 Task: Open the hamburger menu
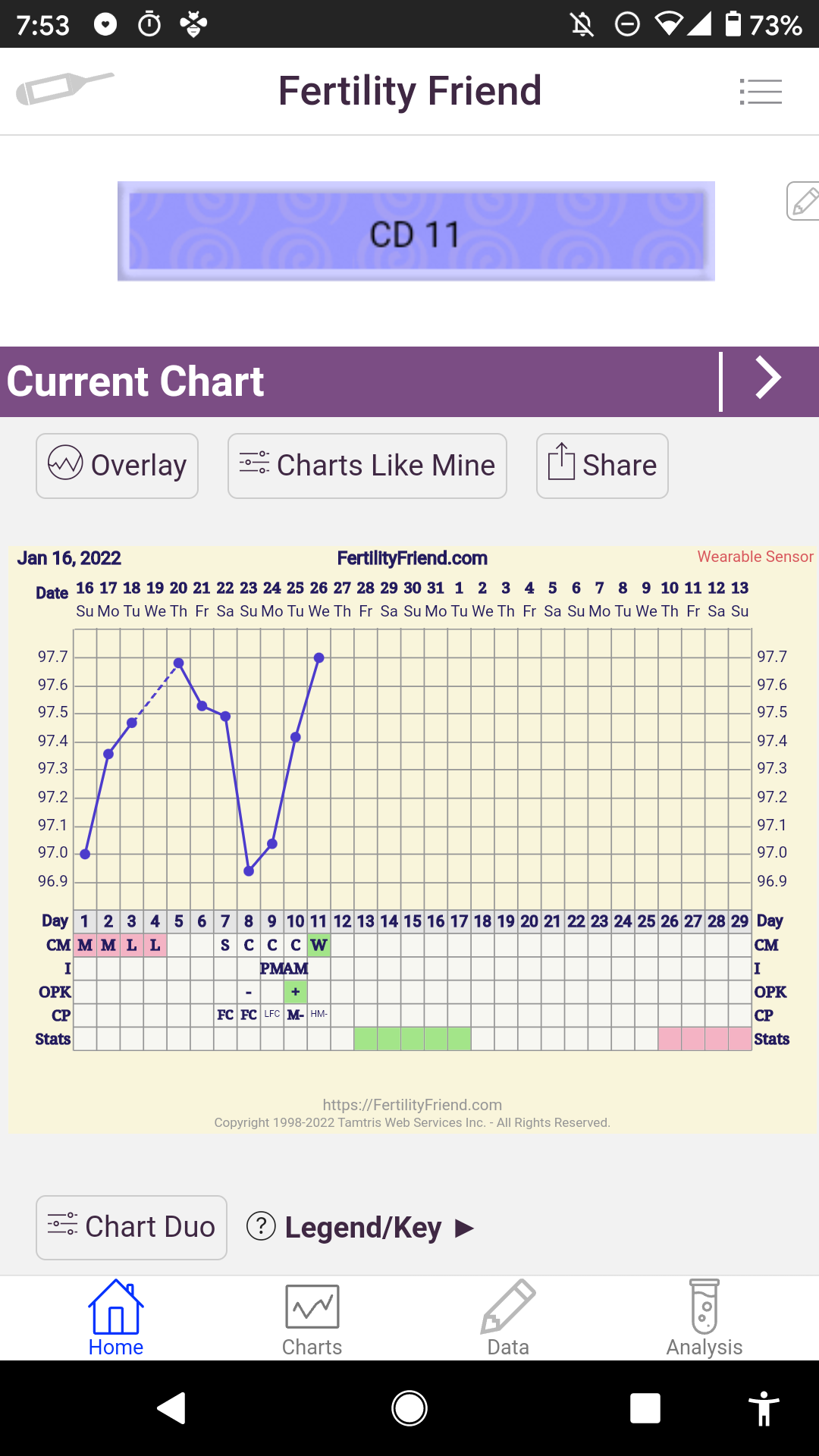click(761, 92)
